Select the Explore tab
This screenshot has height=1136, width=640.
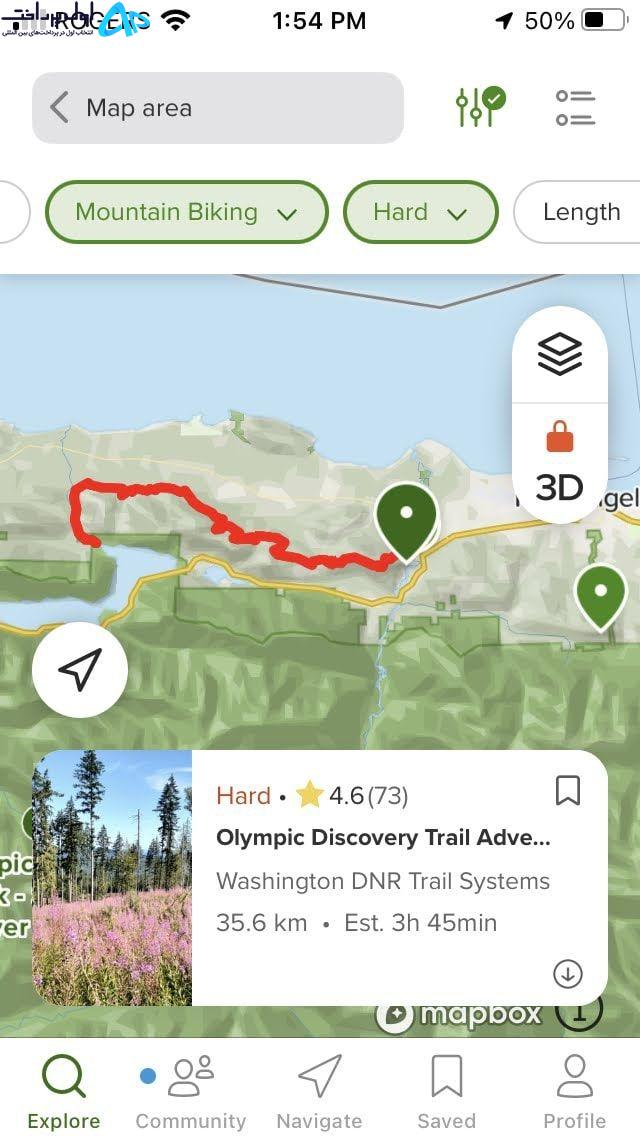tap(64, 1093)
